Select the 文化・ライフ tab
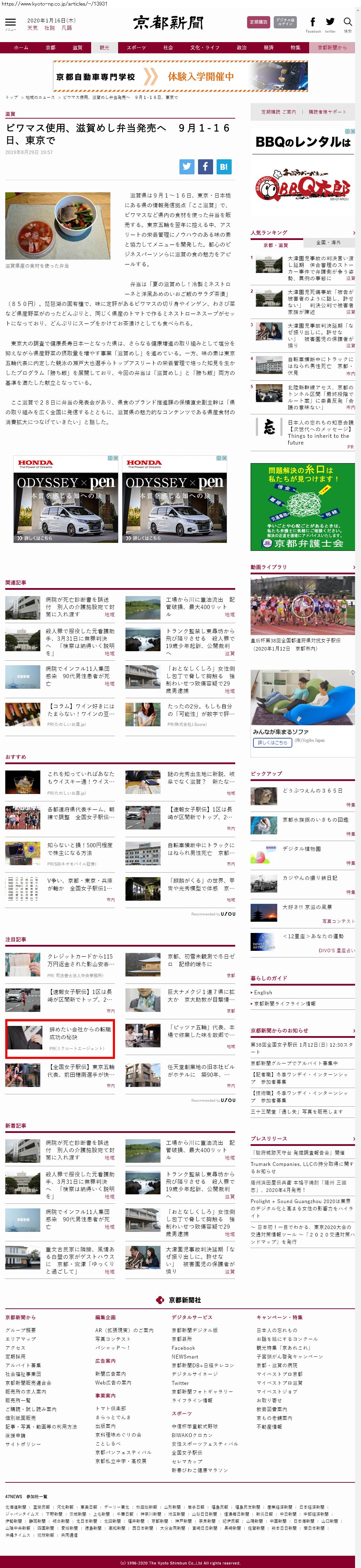Viewport: 361px width, 1568px height. (204, 47)
